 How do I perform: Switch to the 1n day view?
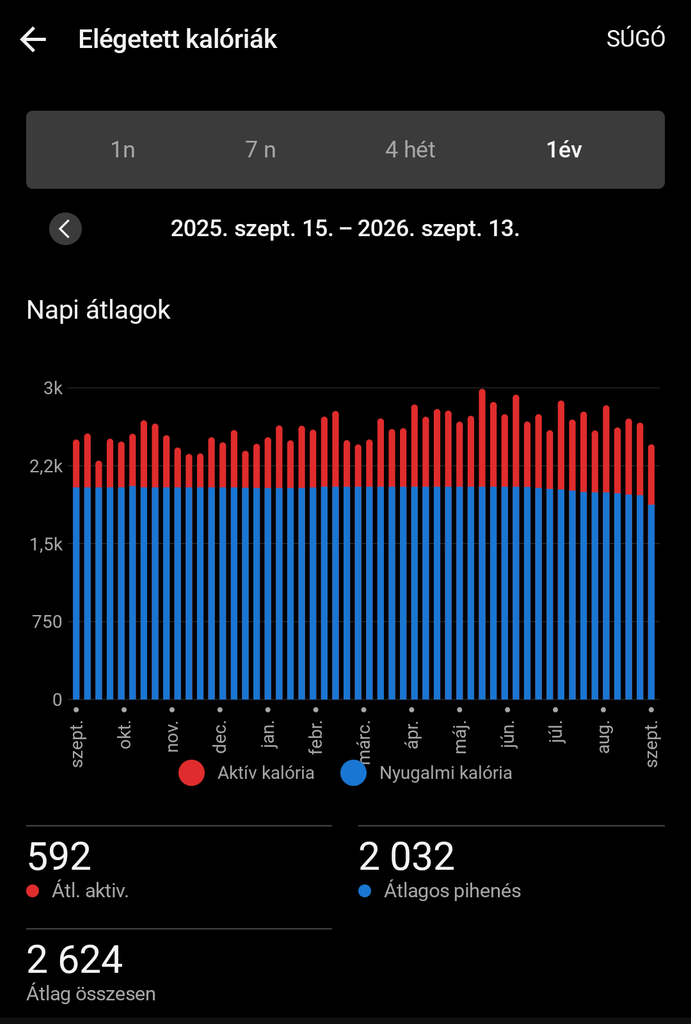coord(123,150)
